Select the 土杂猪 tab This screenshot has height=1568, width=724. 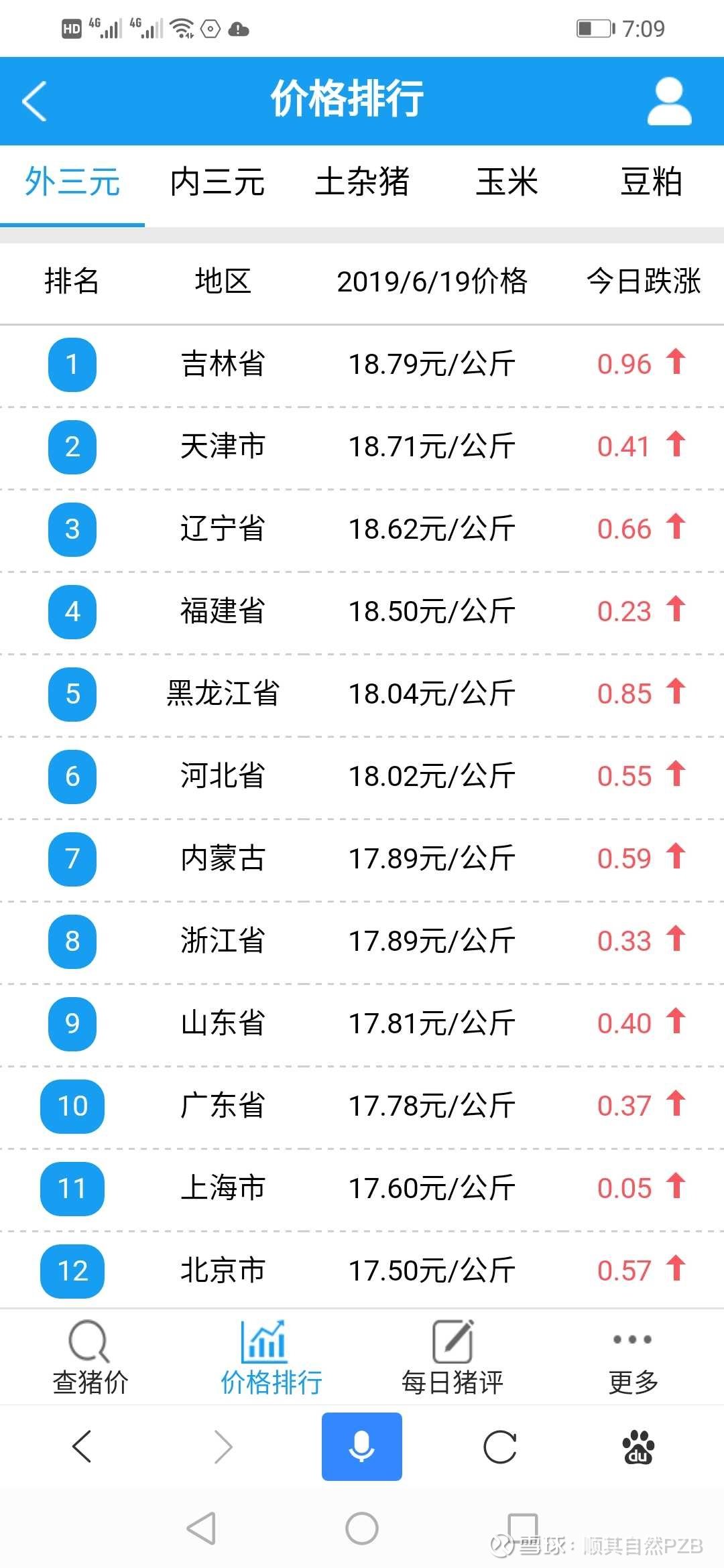[x=362, y=182]
